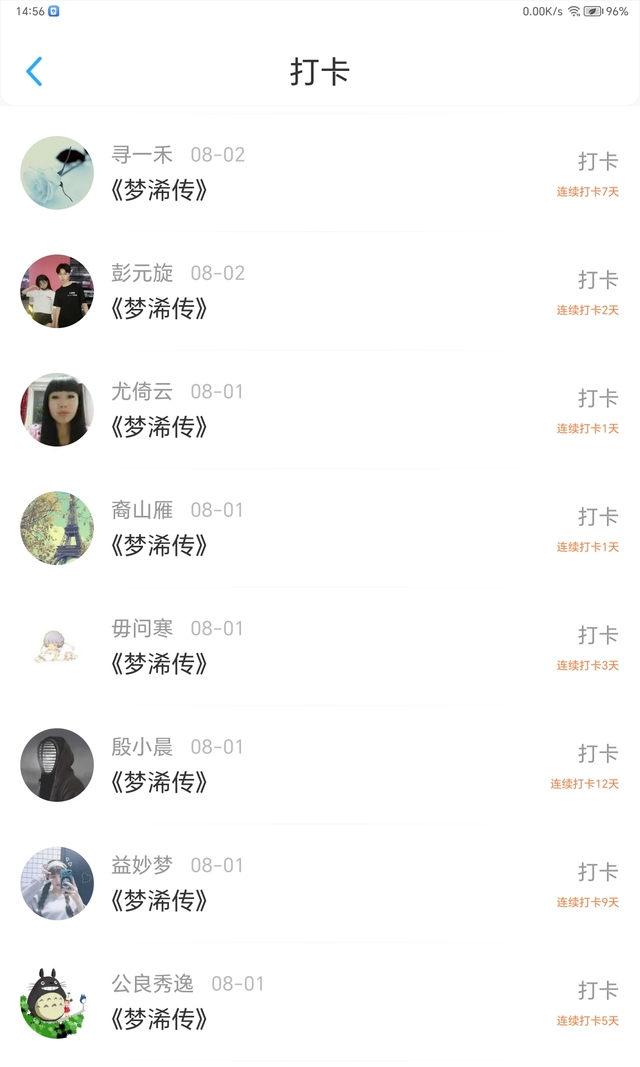
Task: Open 殷小晨's check-in entry
Action: point(320,765)
